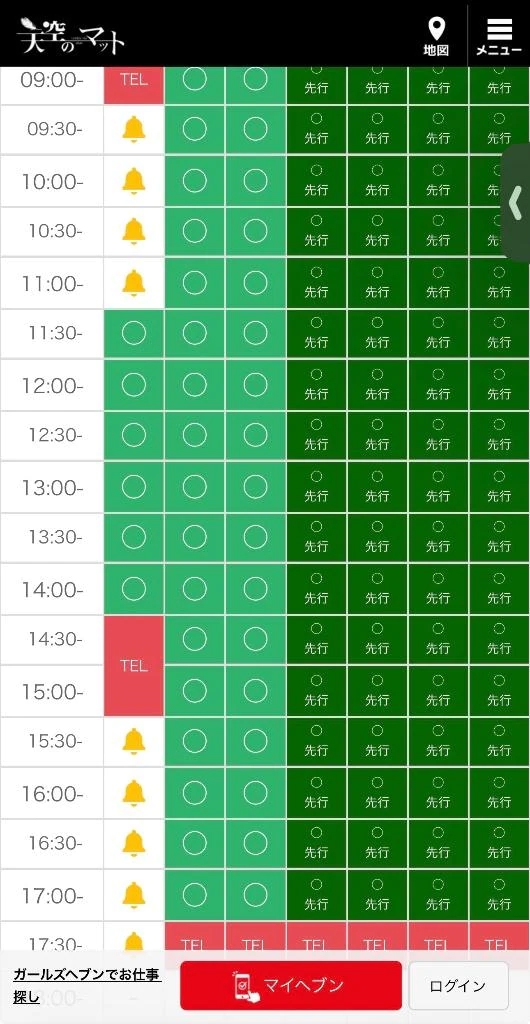Viewport: 530px width, 1024px height.
Task: Open the メニュー hamburger menu
Action: click(499, 37)
